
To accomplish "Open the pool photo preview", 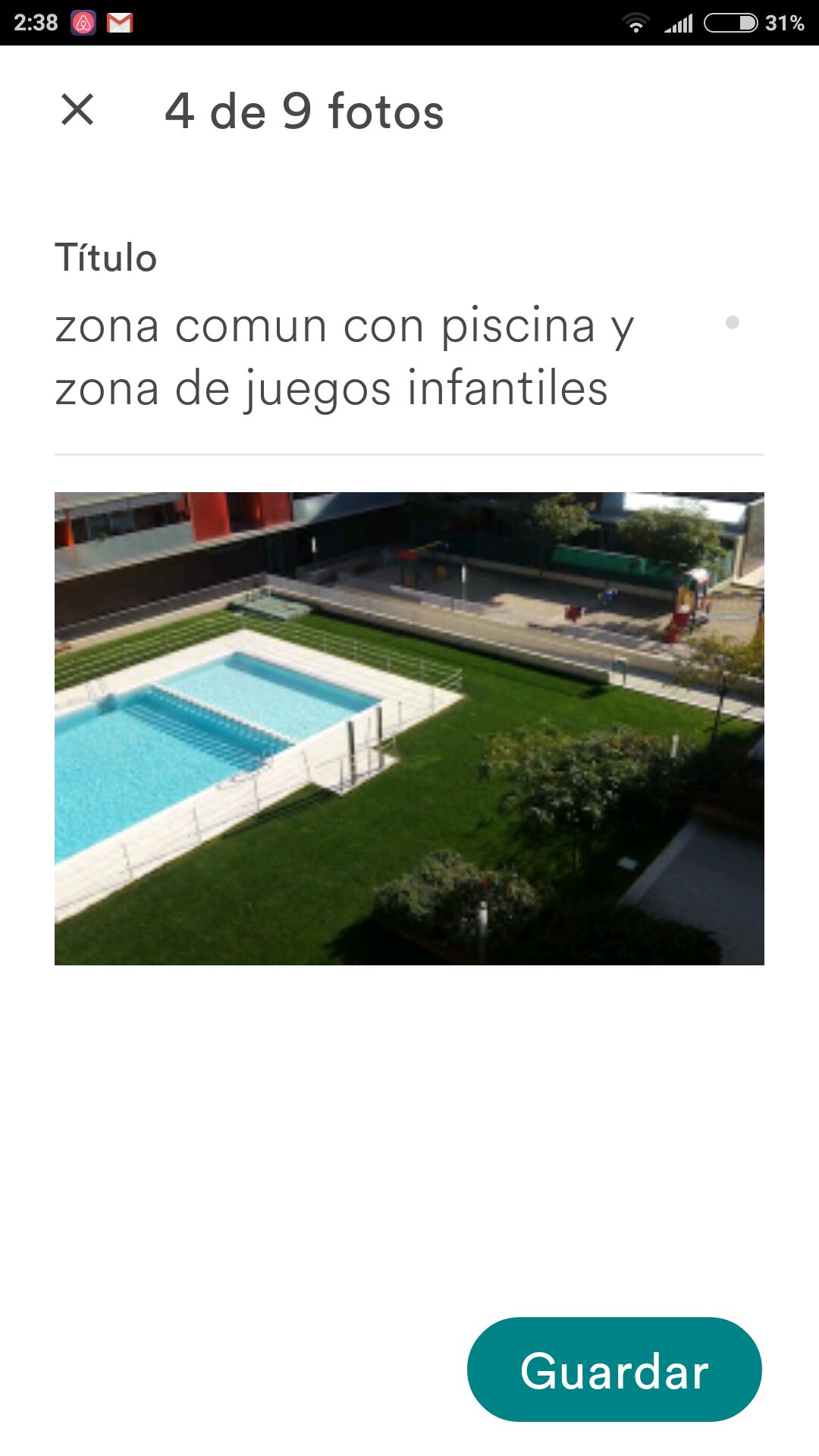I will (409, 728).
